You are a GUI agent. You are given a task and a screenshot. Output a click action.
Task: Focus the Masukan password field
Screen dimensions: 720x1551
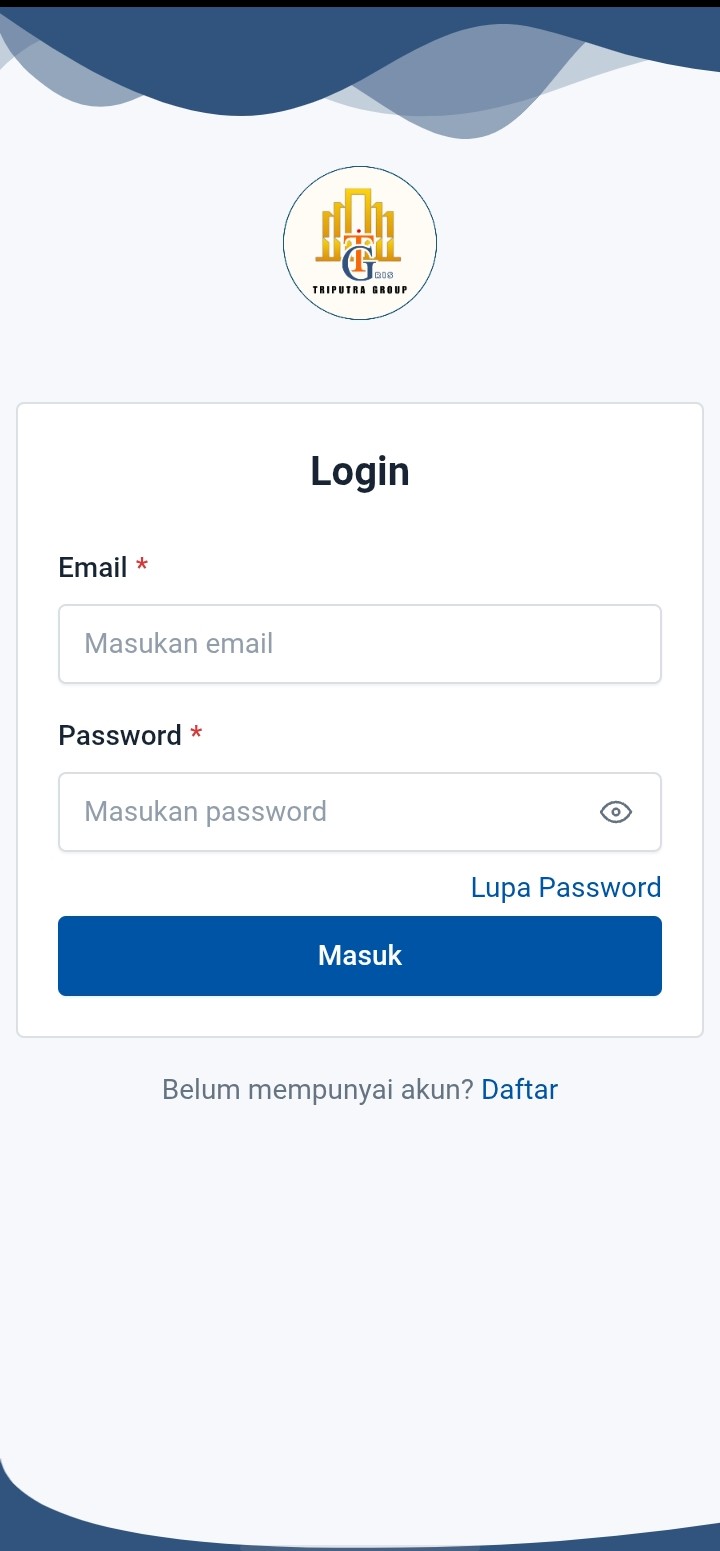tap(320, 812)
